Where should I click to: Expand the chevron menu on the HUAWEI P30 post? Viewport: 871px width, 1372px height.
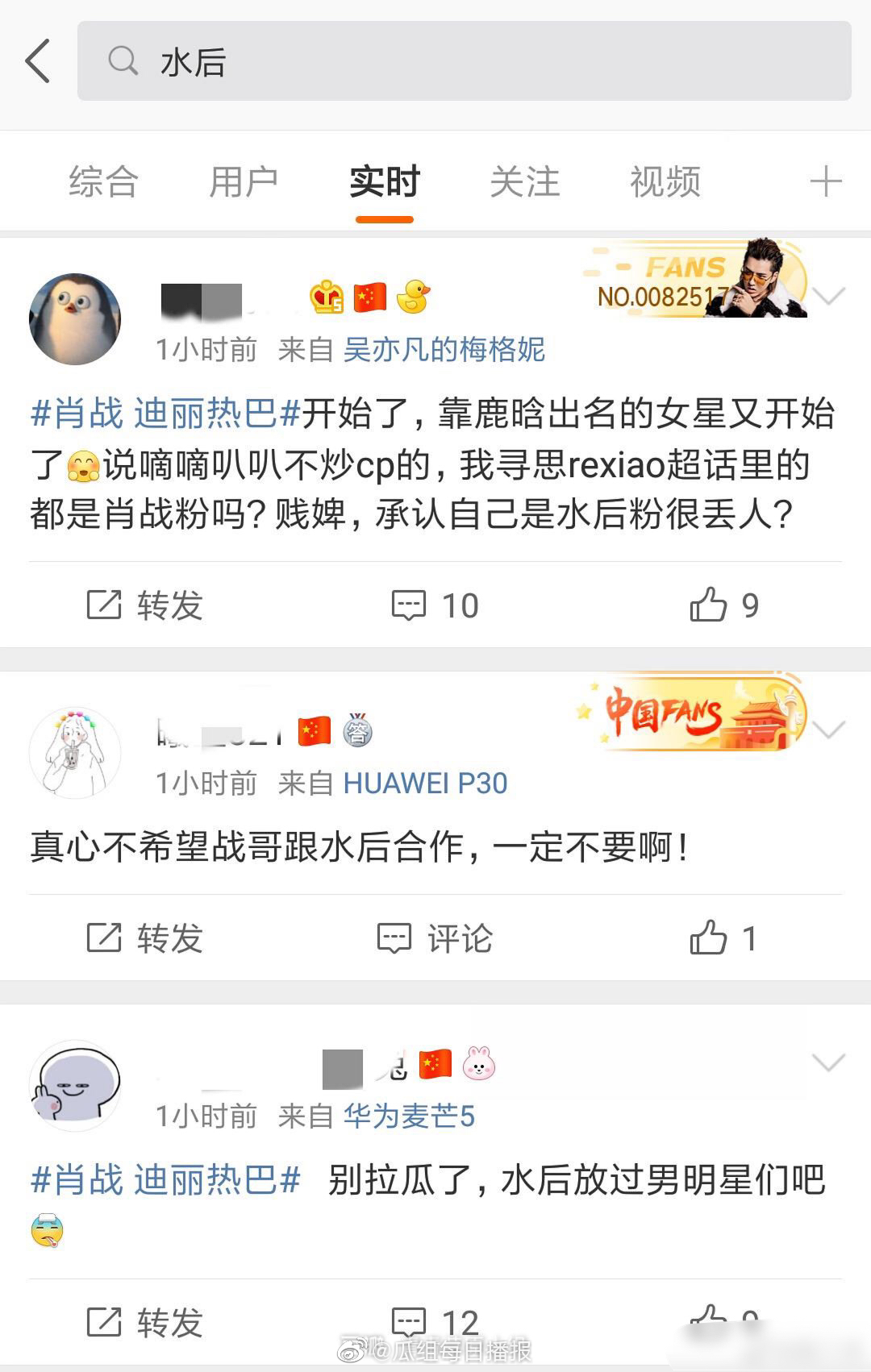(x=828, y=730)
